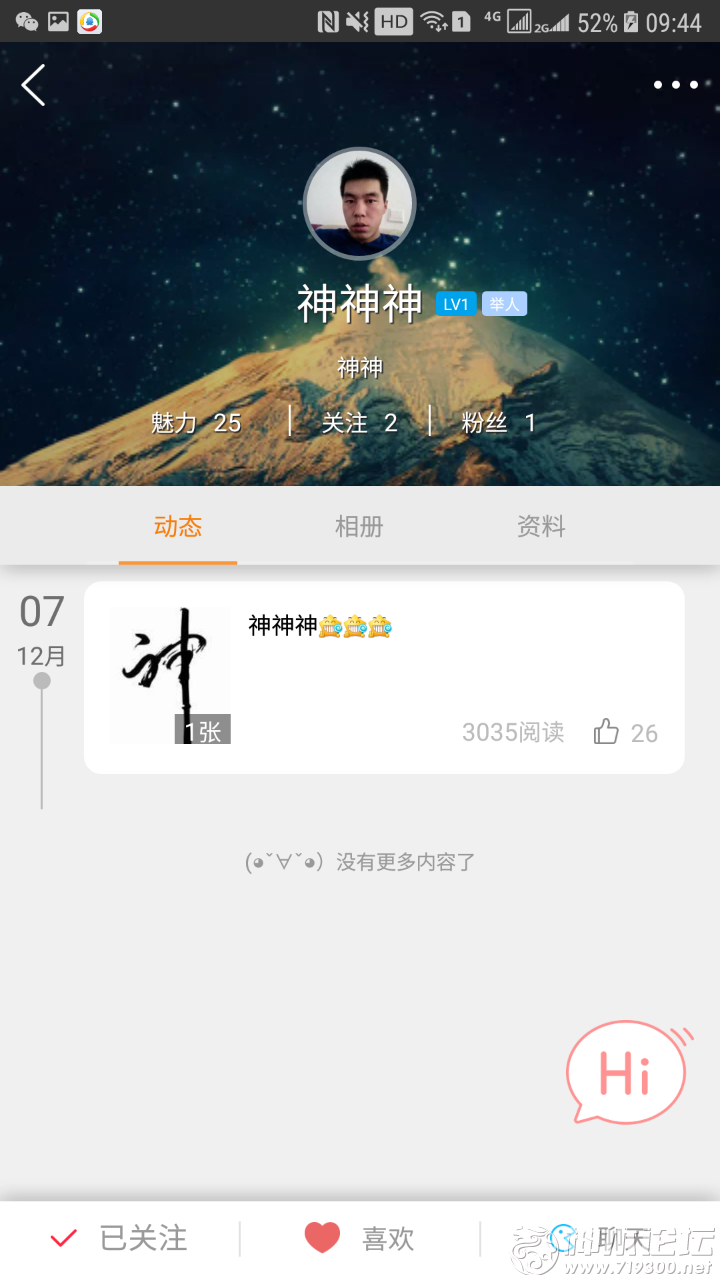This screenshot has height=1280, width=720.
Task: Start a chat with 聊天 button
Action: (600, 1239)
